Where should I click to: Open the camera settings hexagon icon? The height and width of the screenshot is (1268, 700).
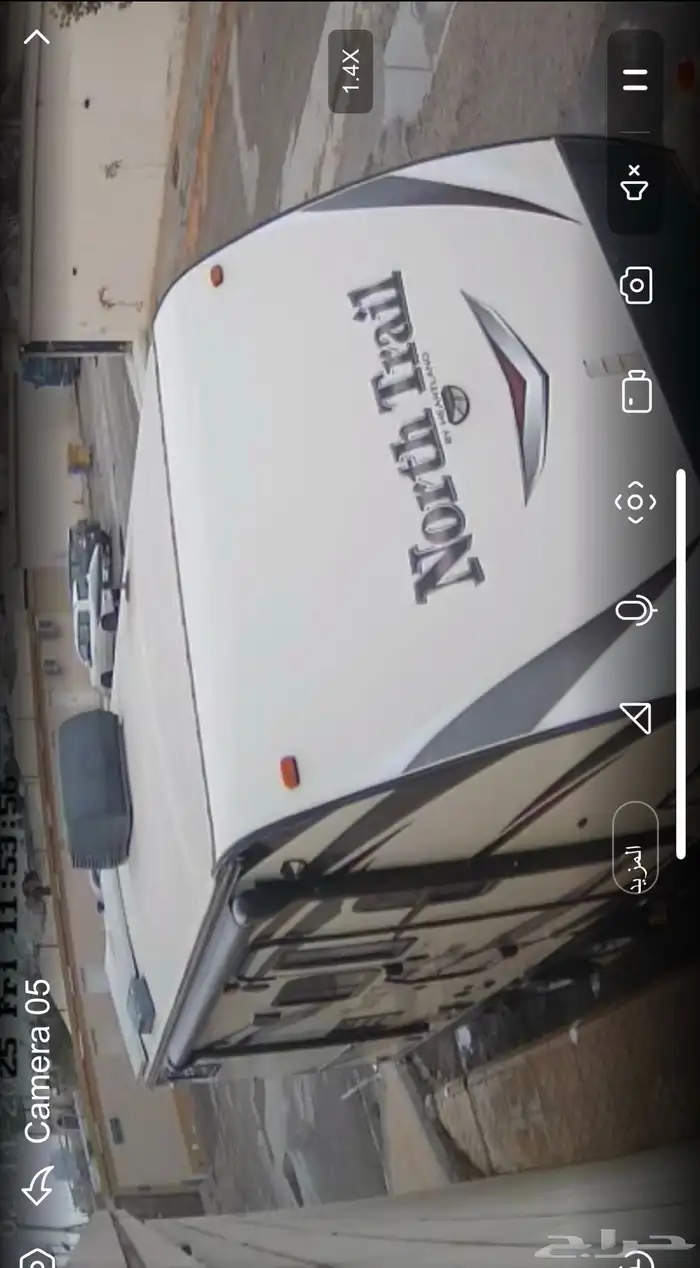click(37, 1257)
